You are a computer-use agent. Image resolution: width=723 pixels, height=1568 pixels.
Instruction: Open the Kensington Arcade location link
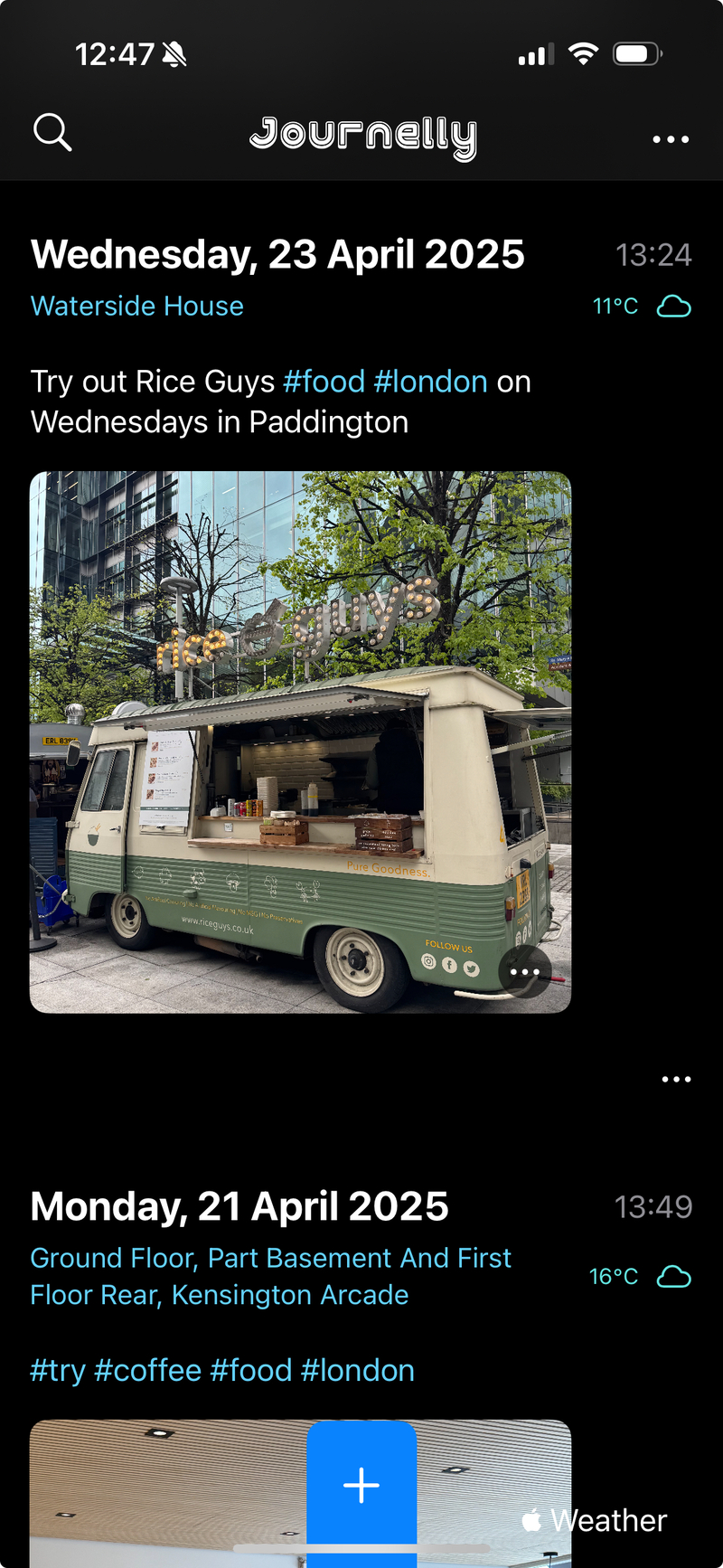[x=270, y=1276]
